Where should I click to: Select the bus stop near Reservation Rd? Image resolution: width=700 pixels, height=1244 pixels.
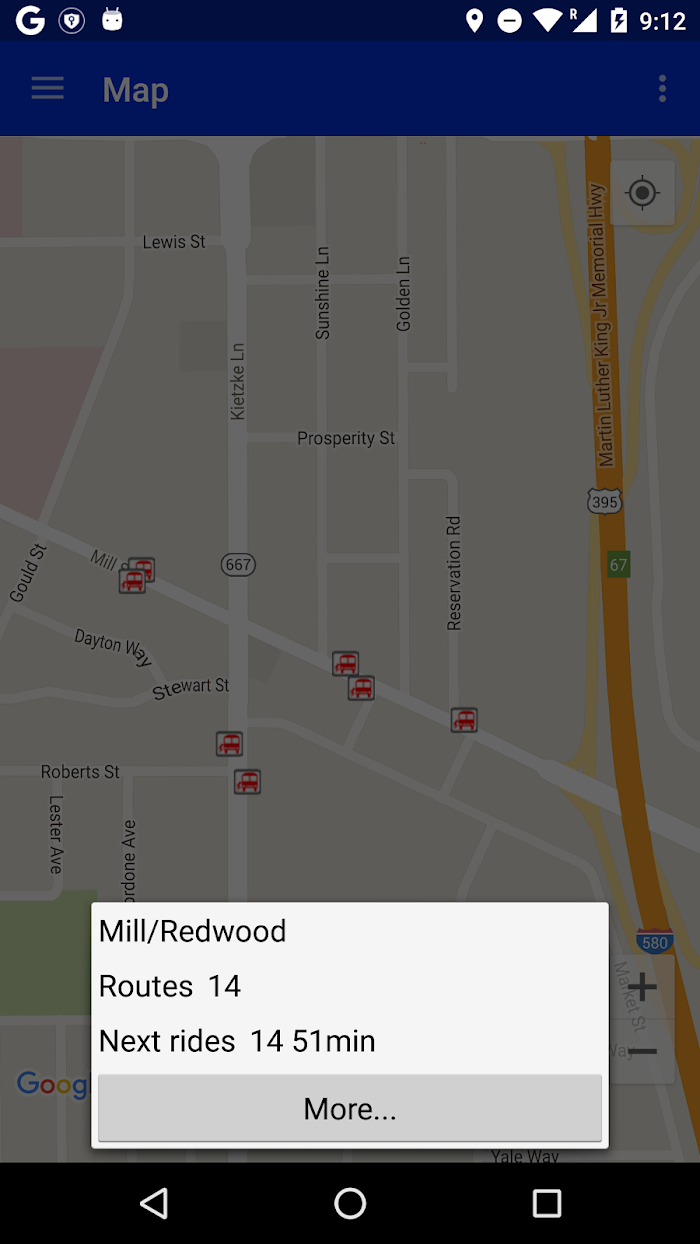pos(463,720)
